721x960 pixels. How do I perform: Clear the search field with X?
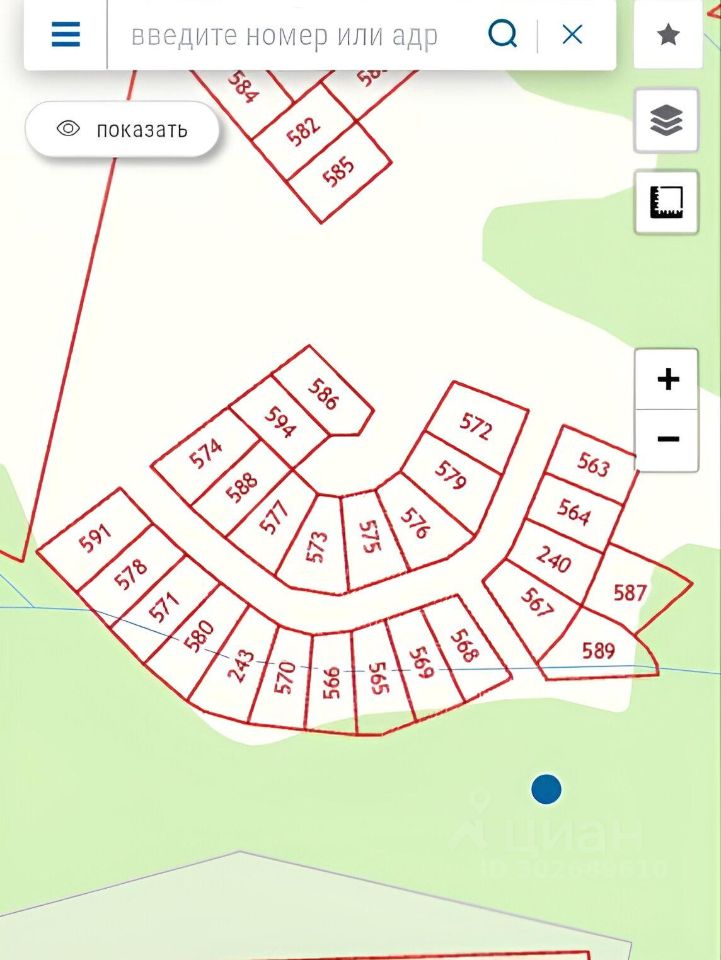(572, 36)
